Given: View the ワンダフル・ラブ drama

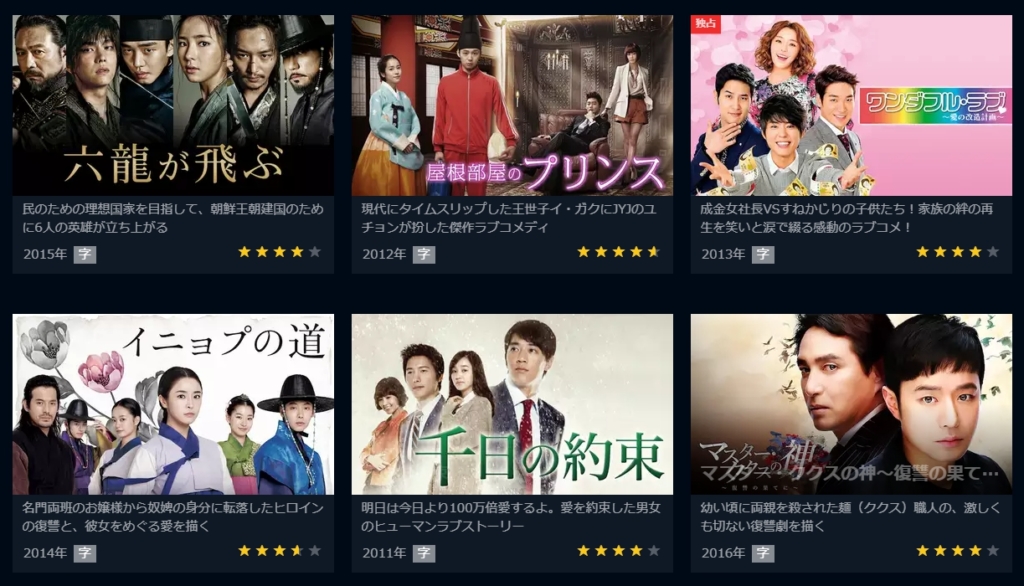Looking at the screenshot, I should (x=851, y=105).
